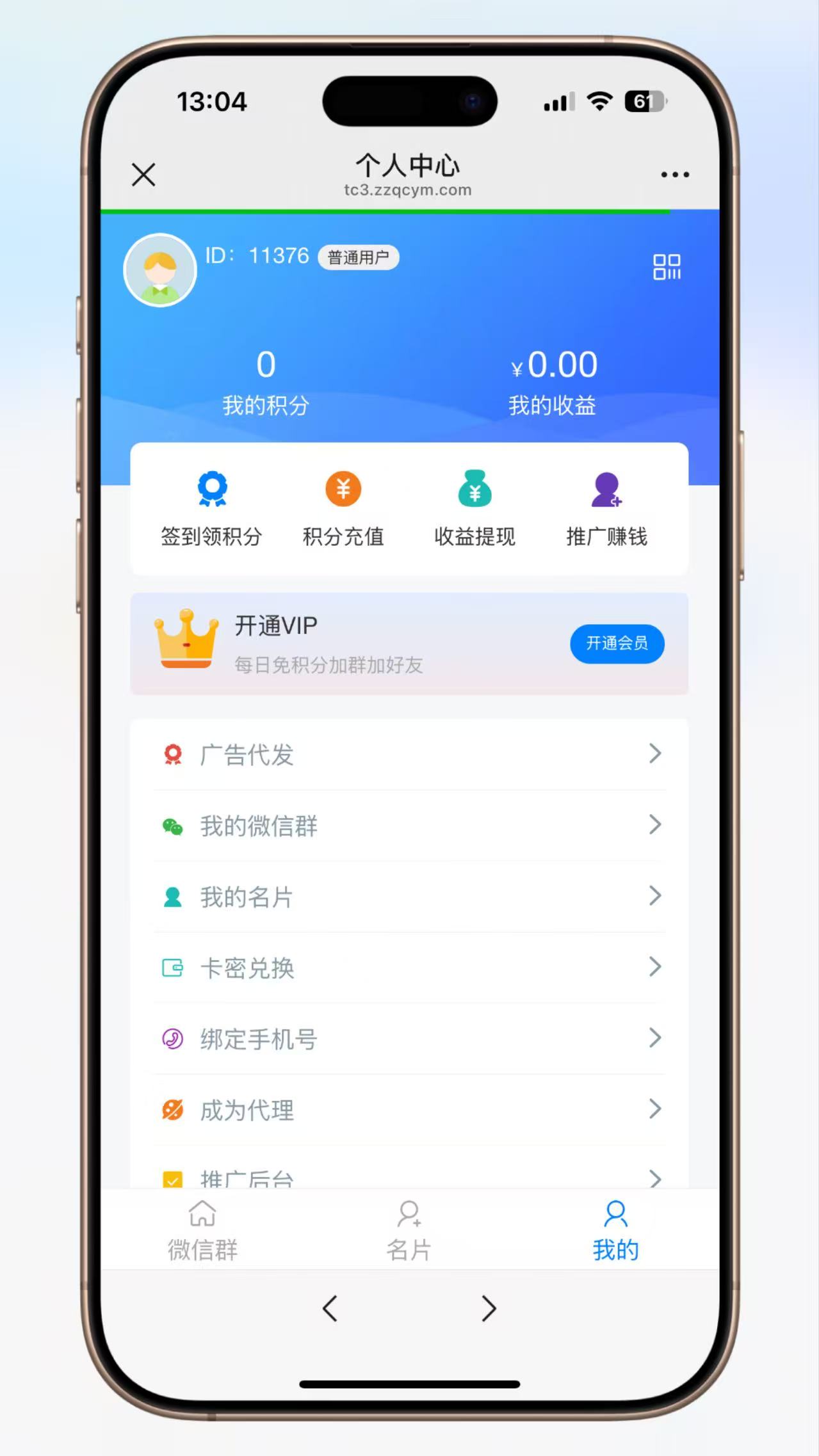
Task: Open 收益提现 withdrawal
Action: 474,509
